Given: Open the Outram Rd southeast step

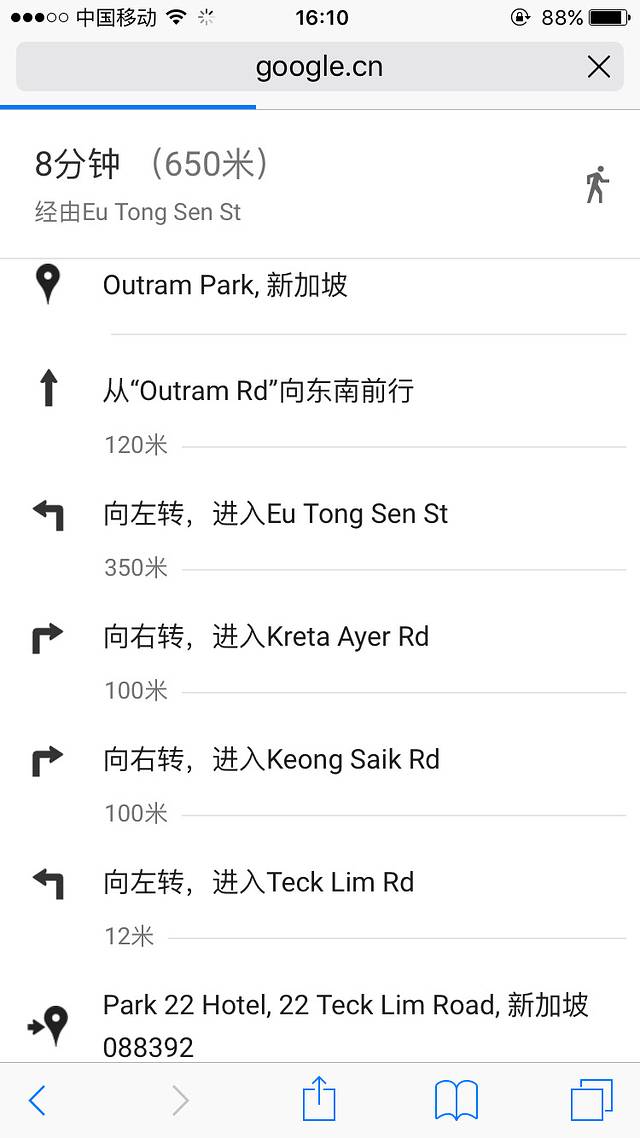Looking at the screenshot, I should (x=258, y=390).
